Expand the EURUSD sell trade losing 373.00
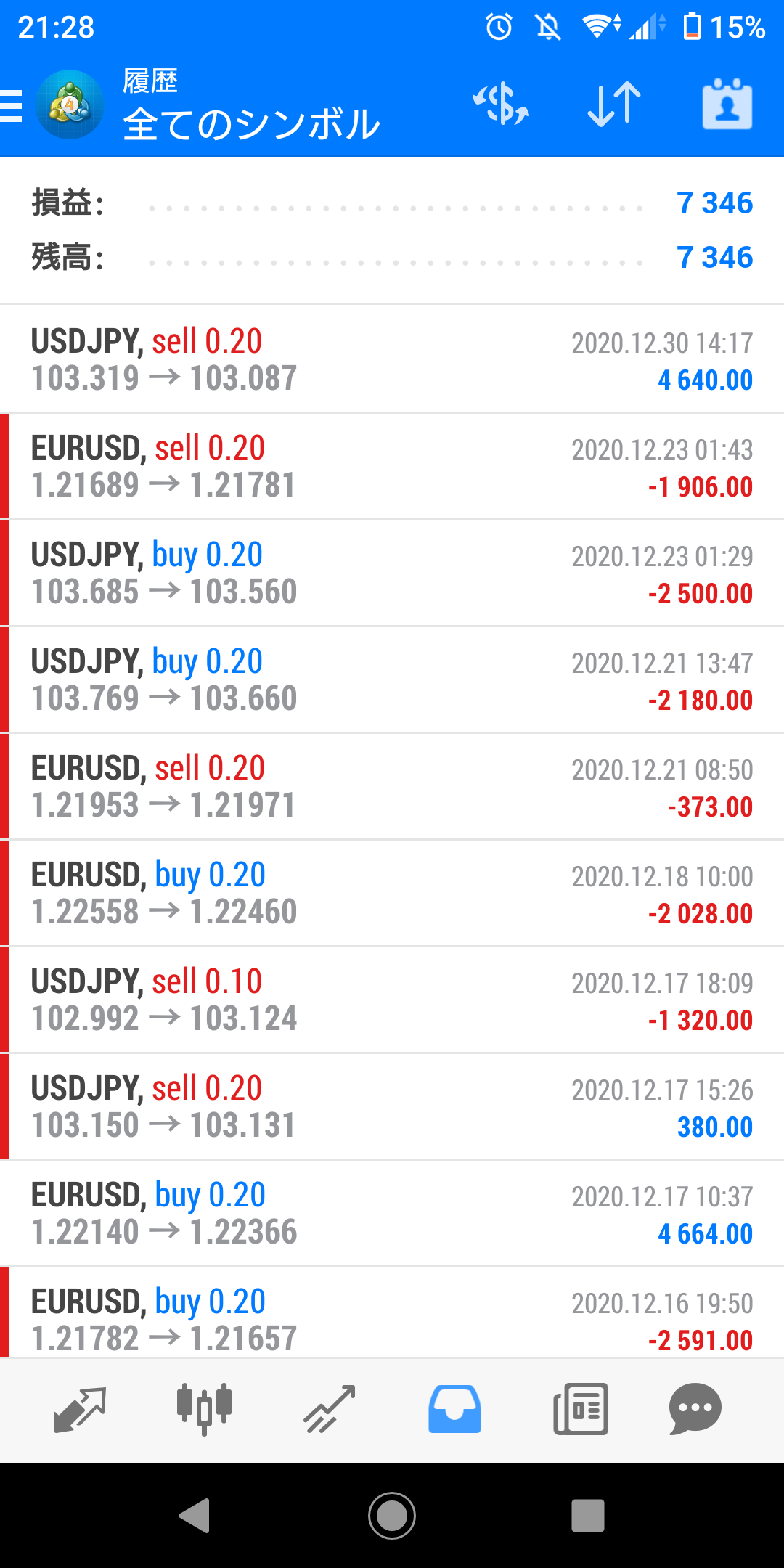Viewport: 784px width, 1568px height. pos(392,786)
